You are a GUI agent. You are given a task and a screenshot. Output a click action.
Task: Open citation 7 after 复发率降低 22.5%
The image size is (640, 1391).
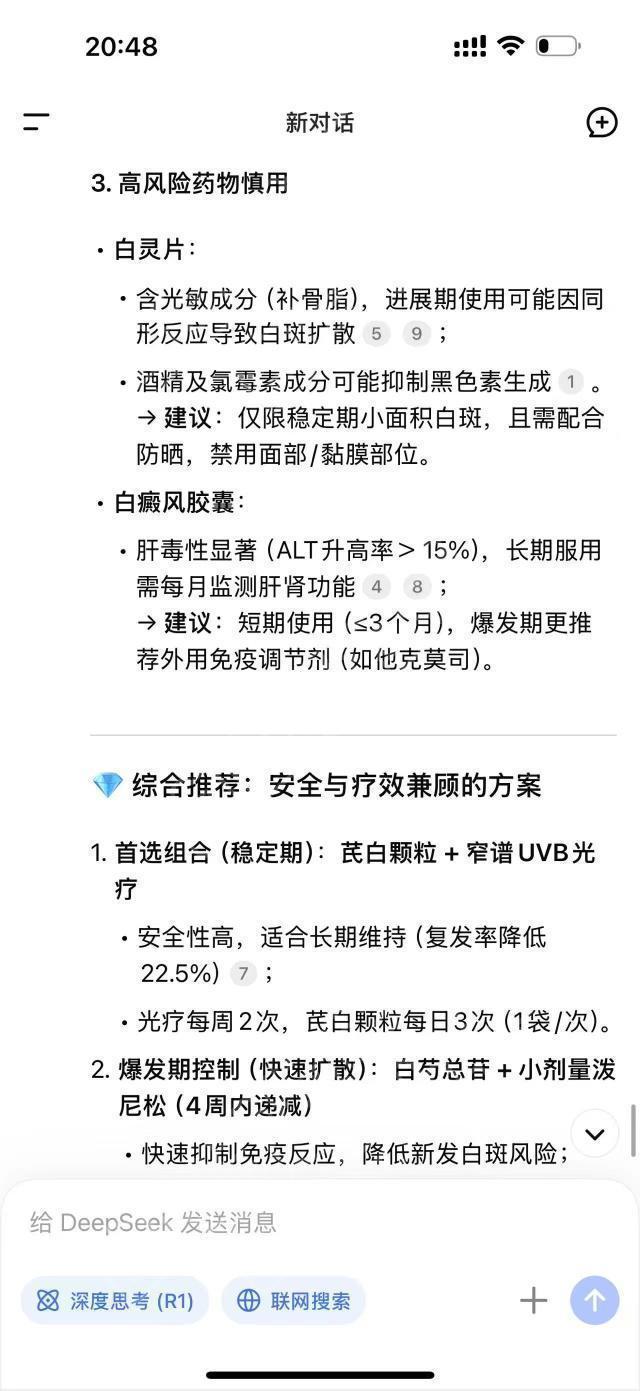(x=243, y=973)
